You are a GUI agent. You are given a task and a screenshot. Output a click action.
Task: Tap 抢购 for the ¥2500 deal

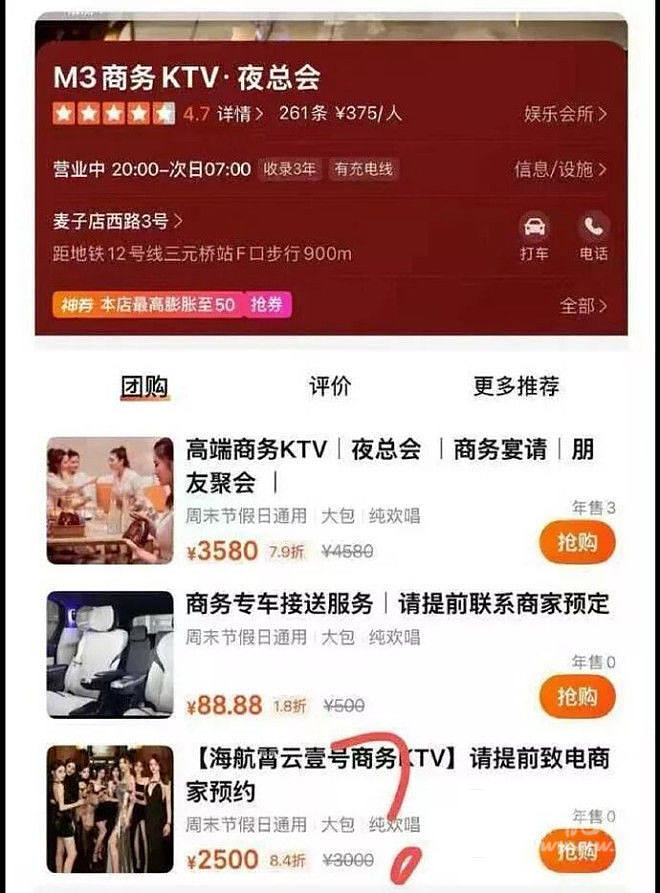point(577,851)
